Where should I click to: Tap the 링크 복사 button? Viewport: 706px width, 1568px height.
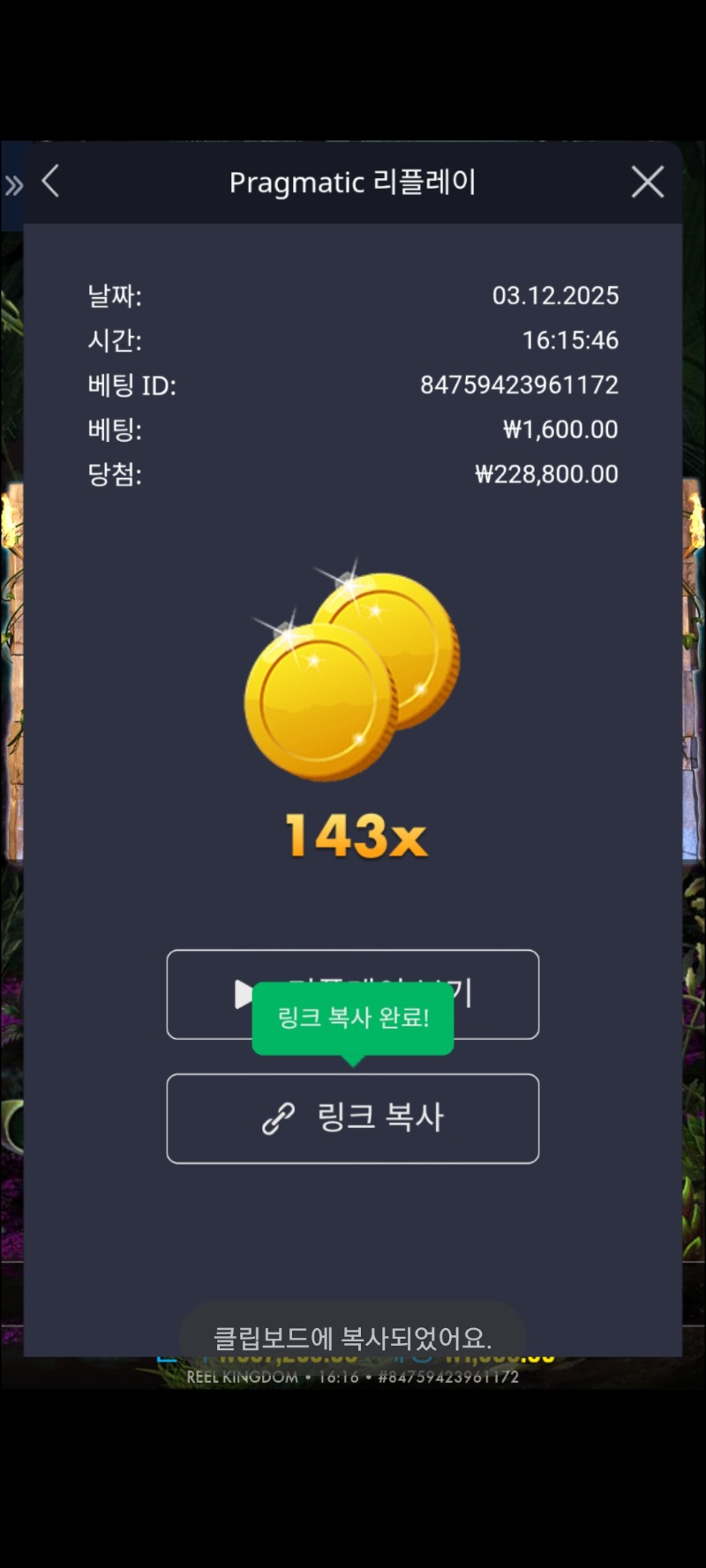pyautogui.click(x=352, y=1118)
